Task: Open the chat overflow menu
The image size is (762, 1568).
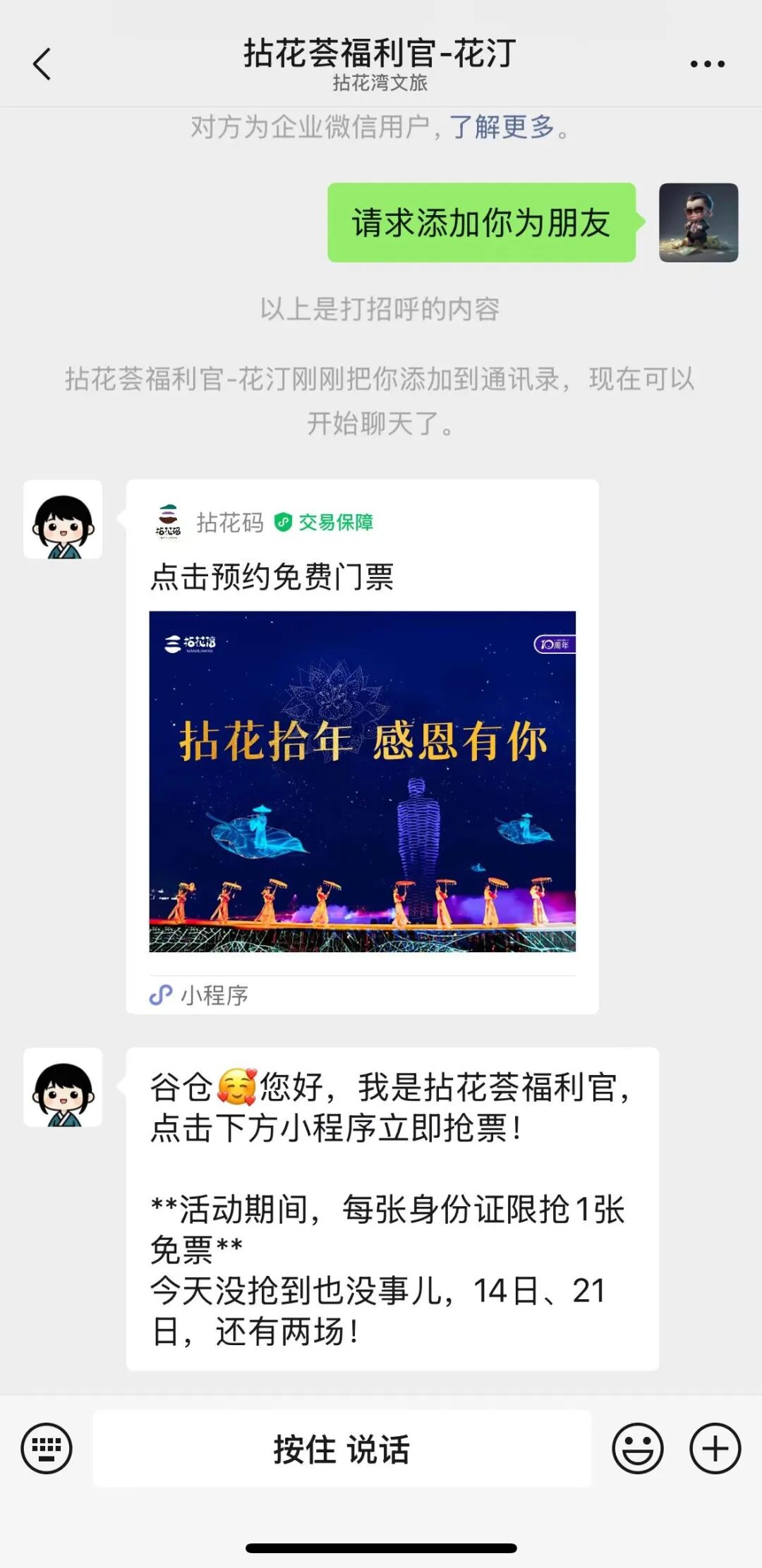Action: [707, 64]
